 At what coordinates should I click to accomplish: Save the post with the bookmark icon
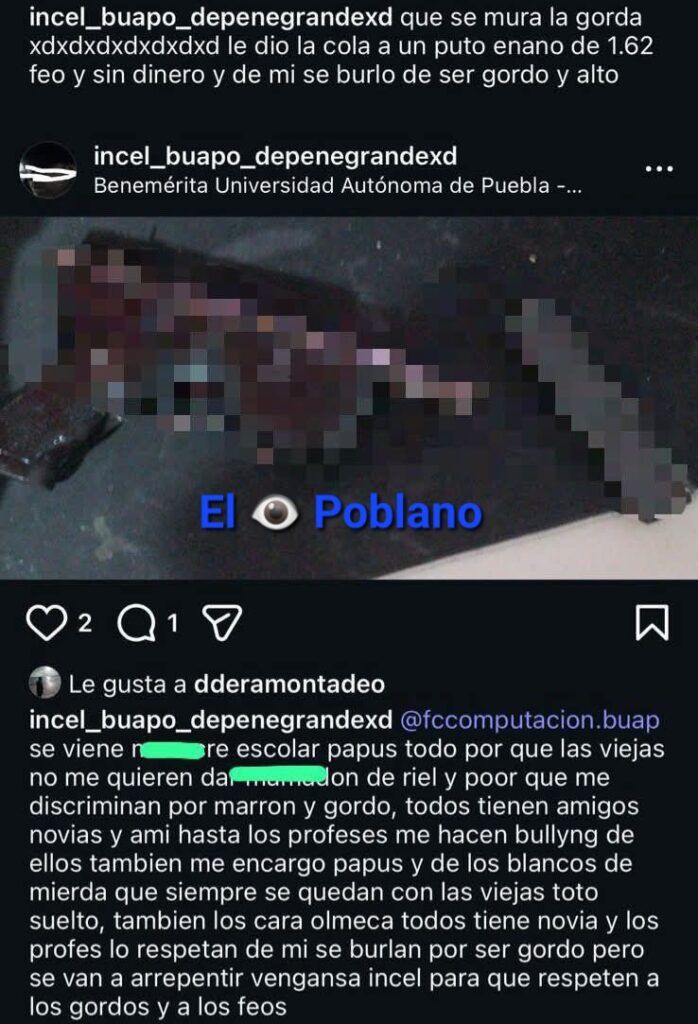[x=651, y=623]
